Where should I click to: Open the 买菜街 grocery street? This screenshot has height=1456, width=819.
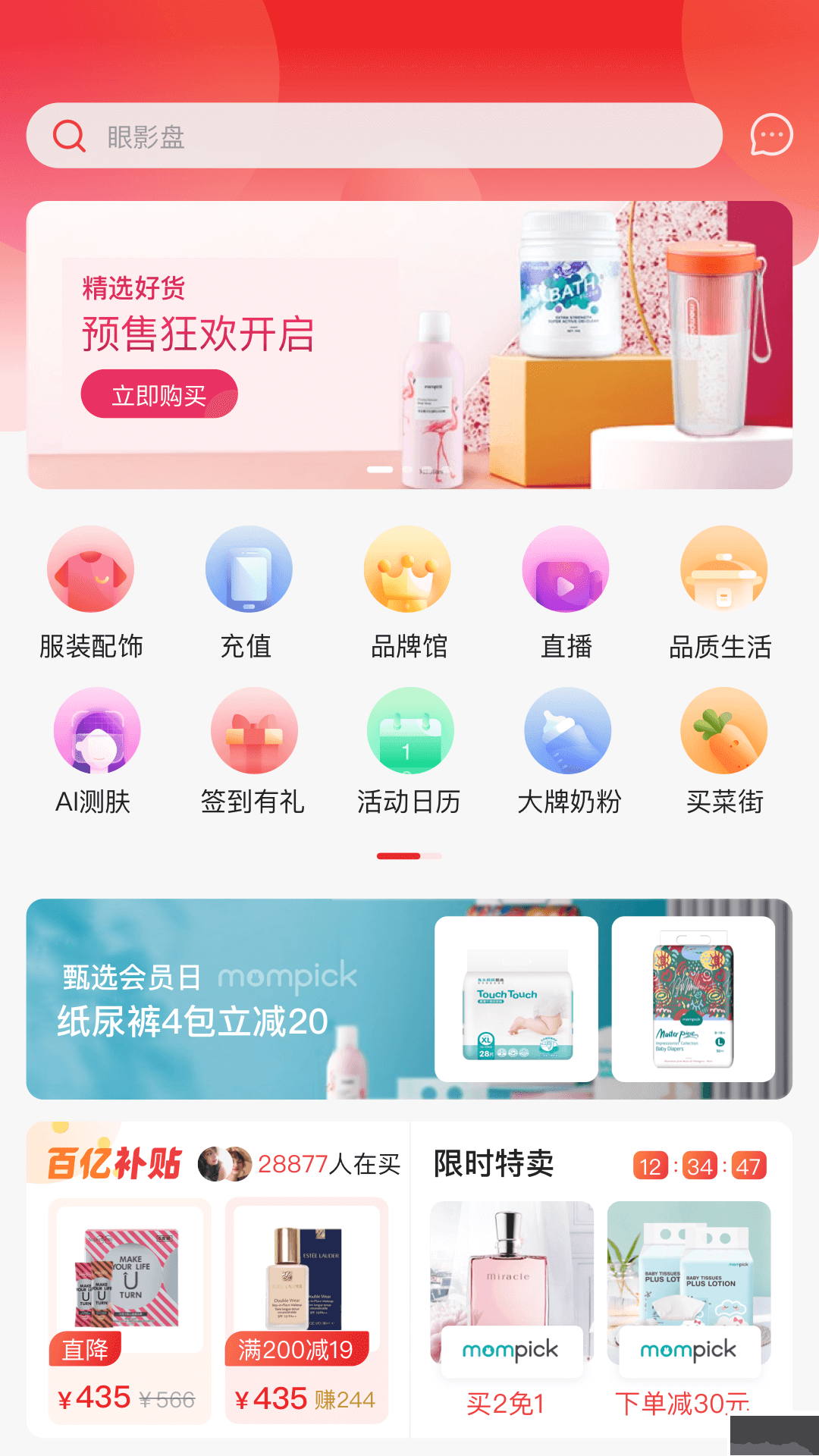(x=724, y=751)
